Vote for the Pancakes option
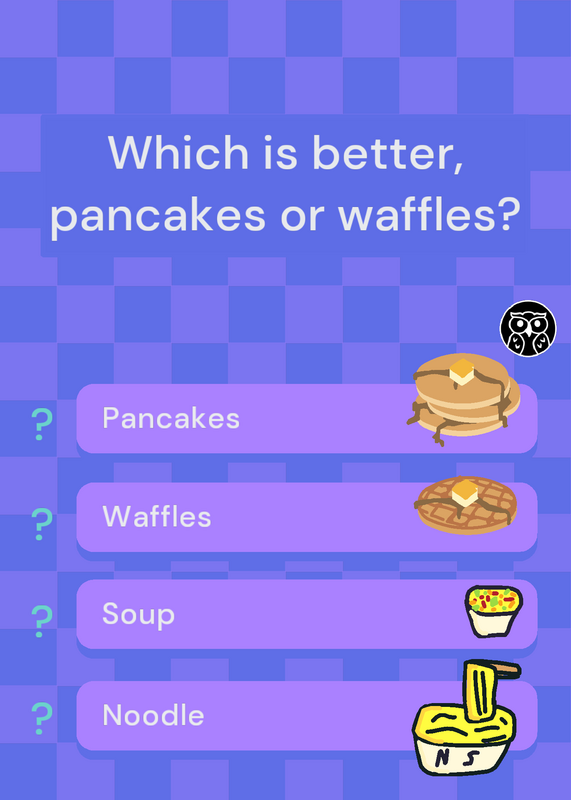The image size is (571, 800). [x=307, y=418]
